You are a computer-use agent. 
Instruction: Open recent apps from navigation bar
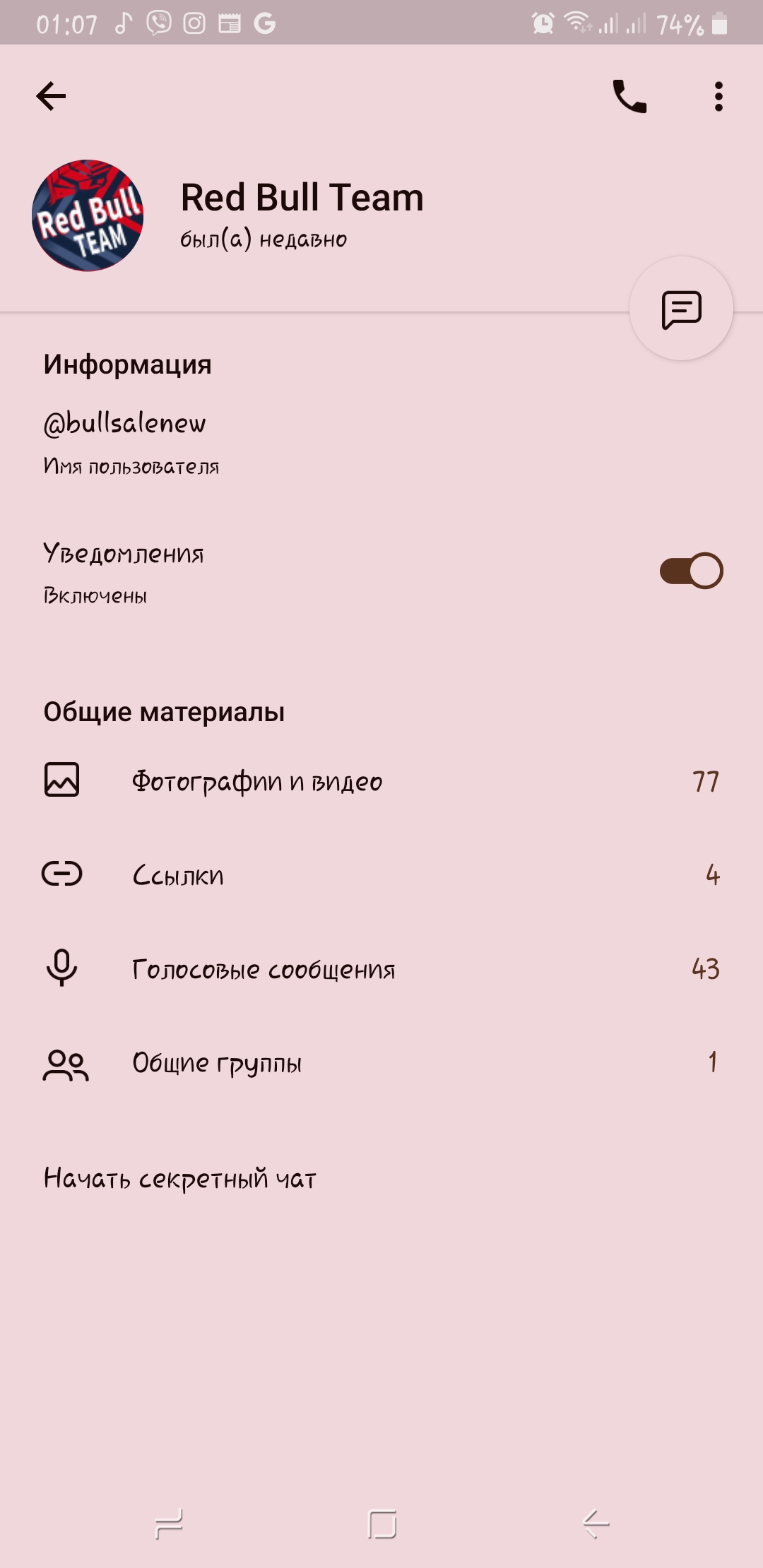coord(169,1524)
